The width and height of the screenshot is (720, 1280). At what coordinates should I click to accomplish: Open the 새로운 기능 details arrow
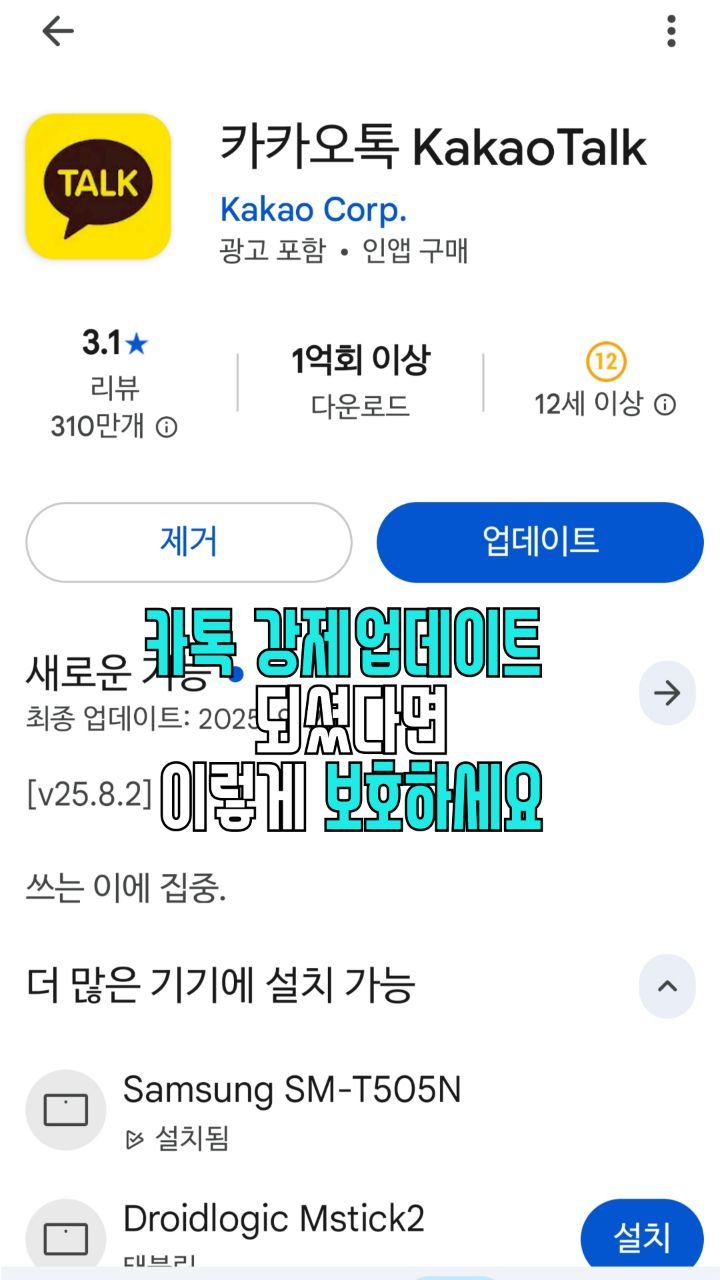pos(667,692)
